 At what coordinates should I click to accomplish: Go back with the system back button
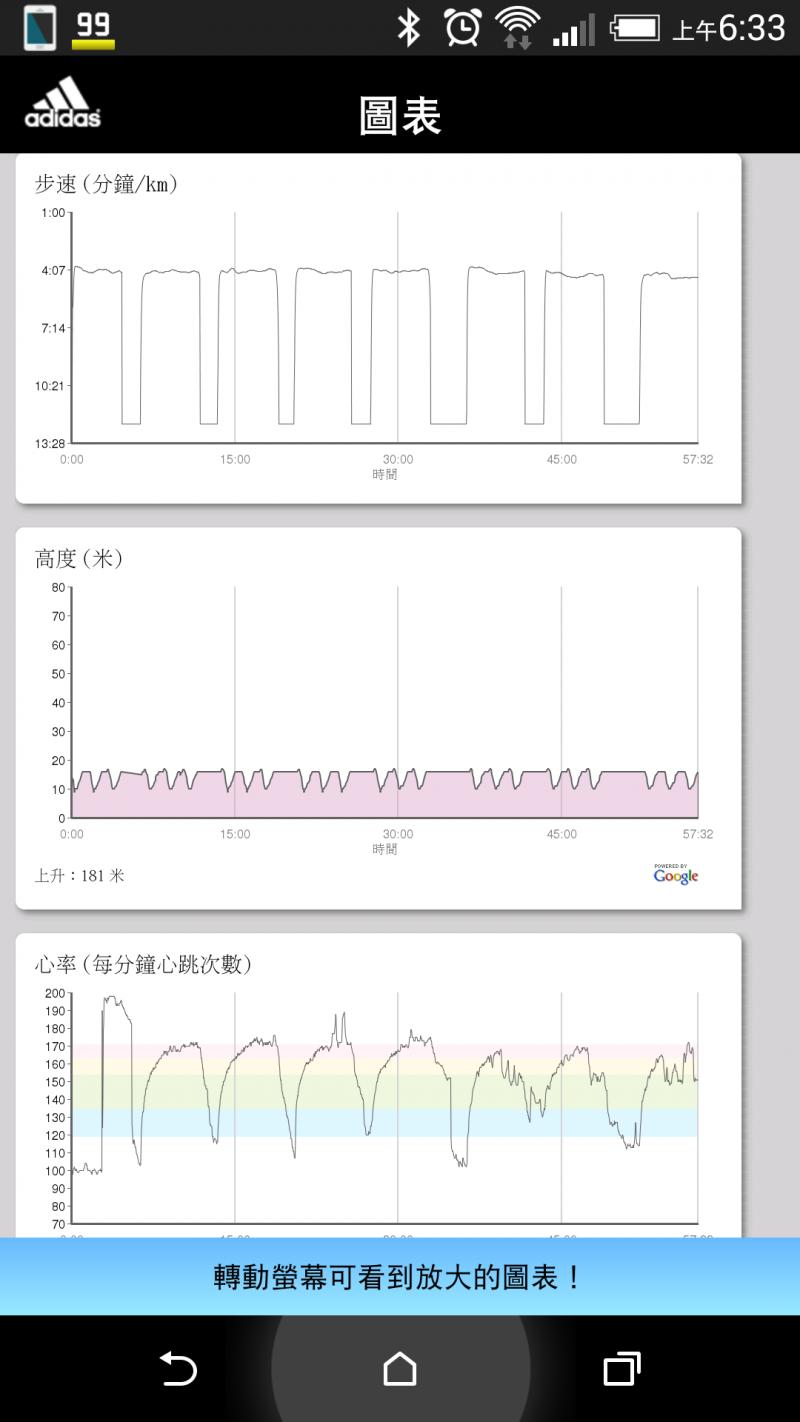point(178,1368)
